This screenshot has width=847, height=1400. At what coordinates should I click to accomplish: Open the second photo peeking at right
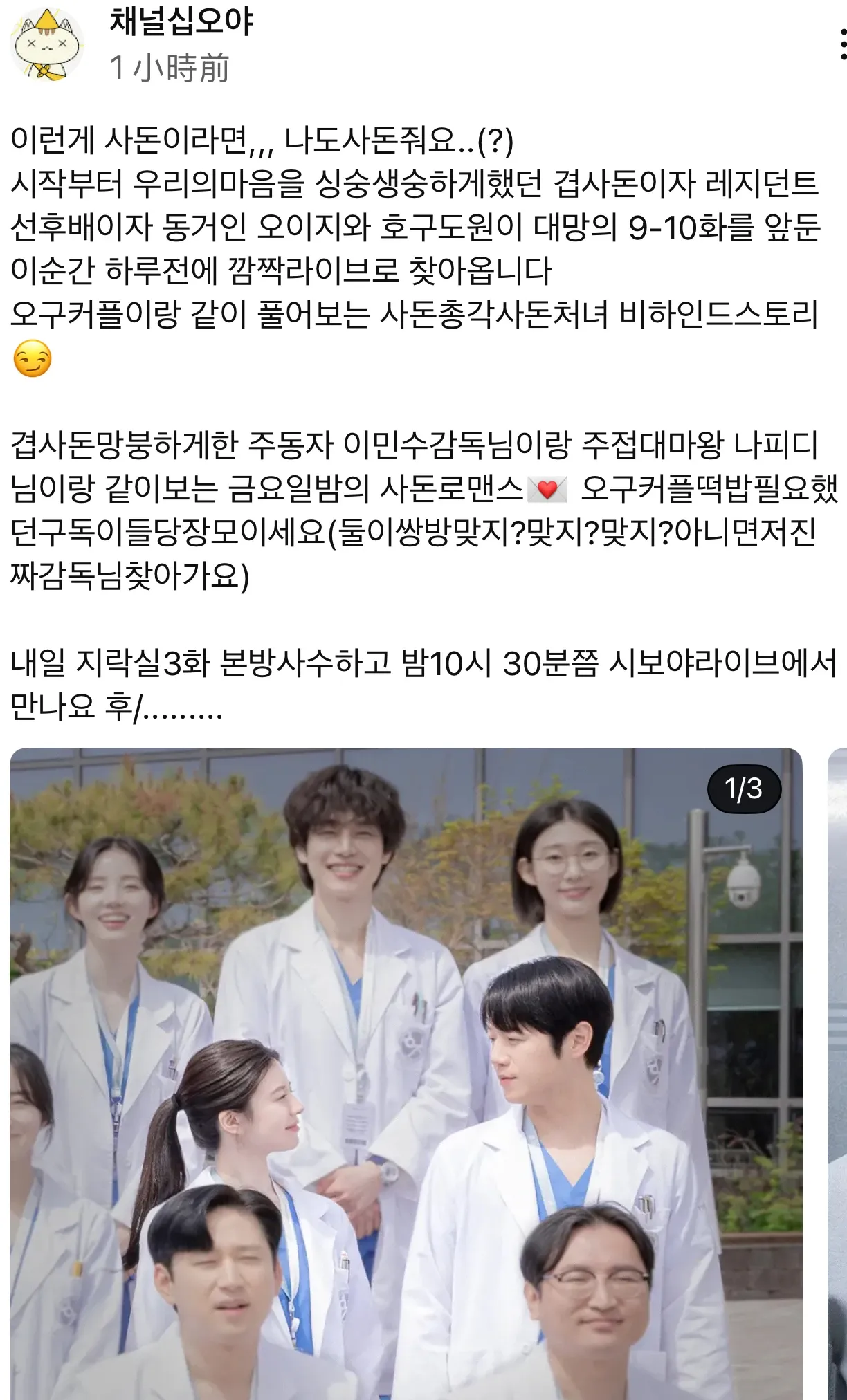(x=837, y=1072)
